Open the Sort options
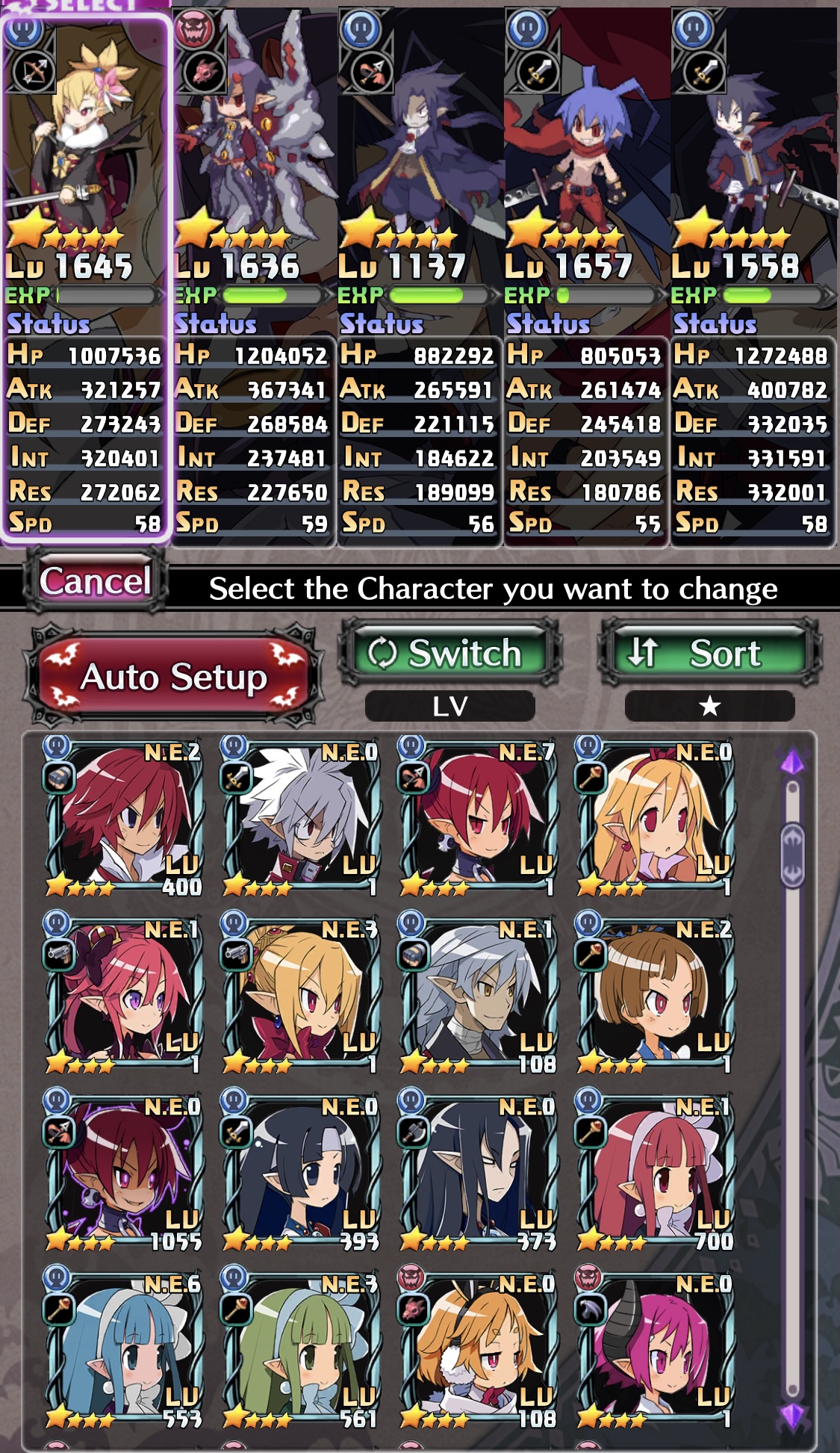 coord(709,653)
